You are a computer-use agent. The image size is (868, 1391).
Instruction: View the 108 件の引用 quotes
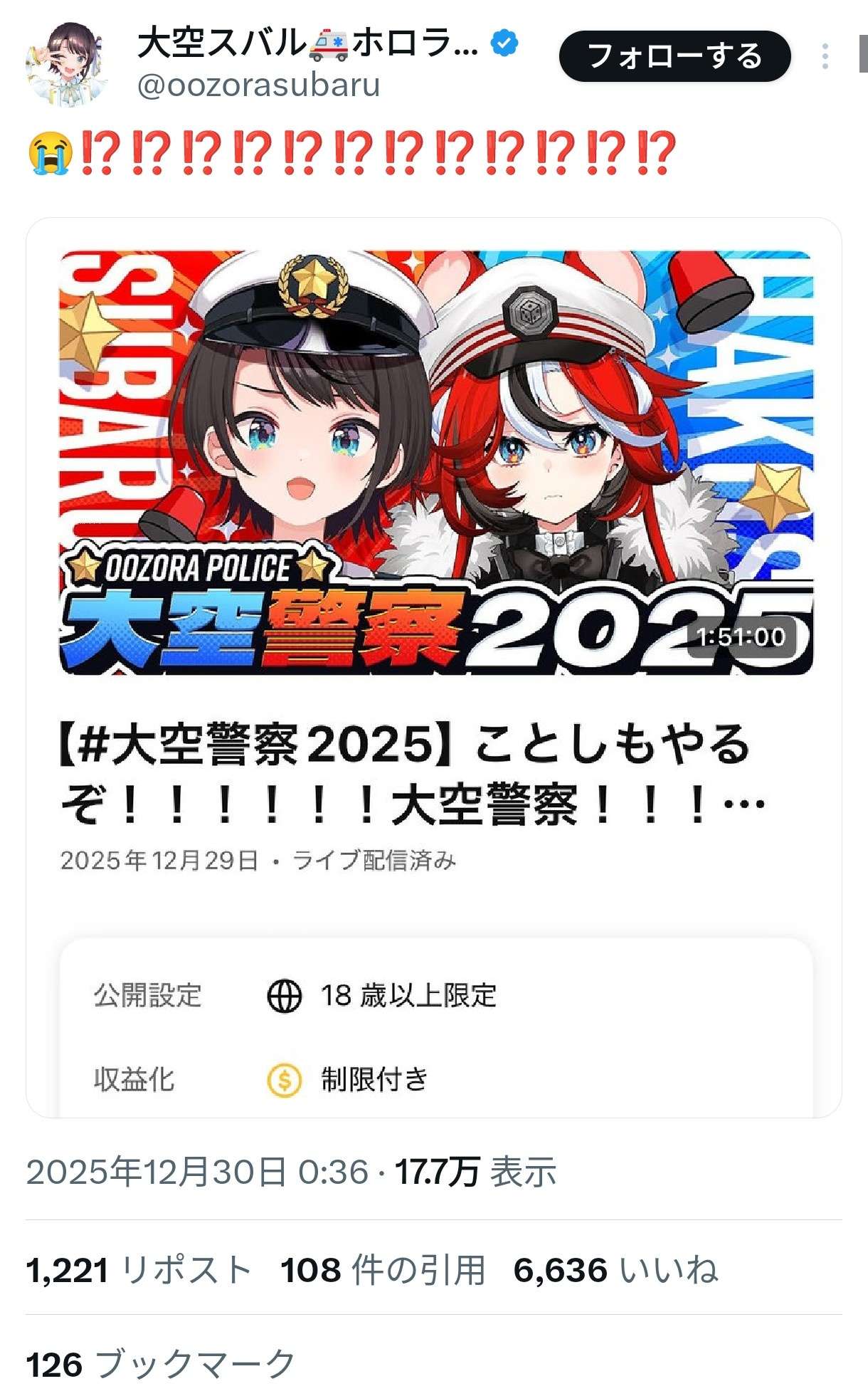[383, 1271]
